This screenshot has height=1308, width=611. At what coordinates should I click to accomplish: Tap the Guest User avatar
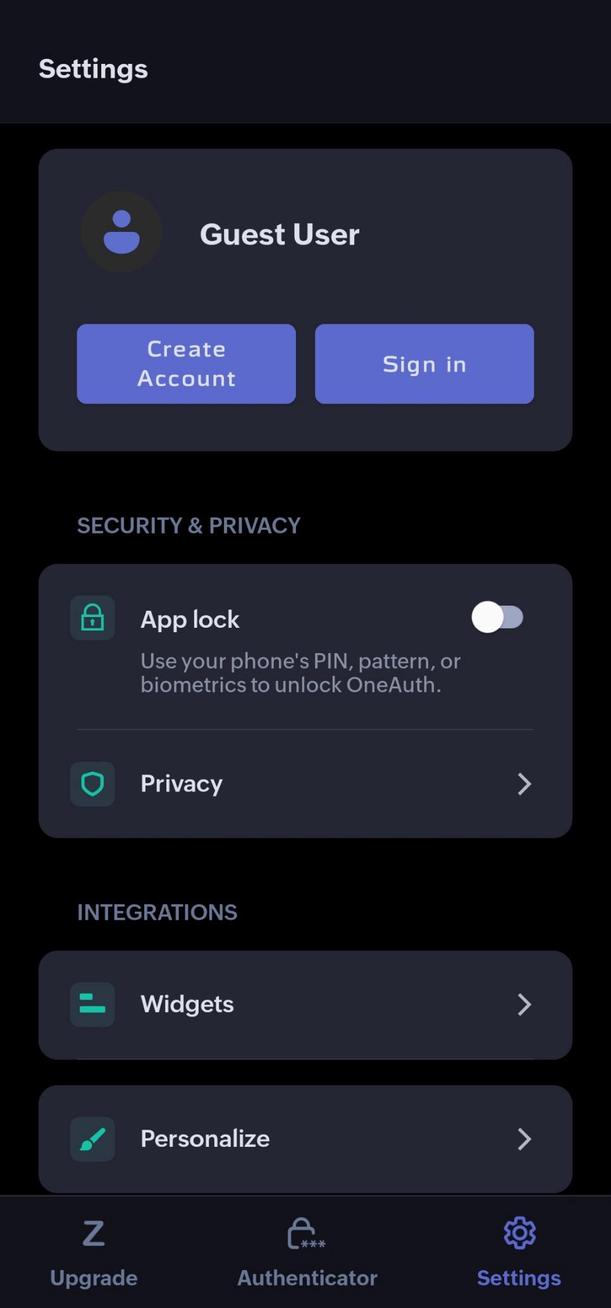(121, 232)
